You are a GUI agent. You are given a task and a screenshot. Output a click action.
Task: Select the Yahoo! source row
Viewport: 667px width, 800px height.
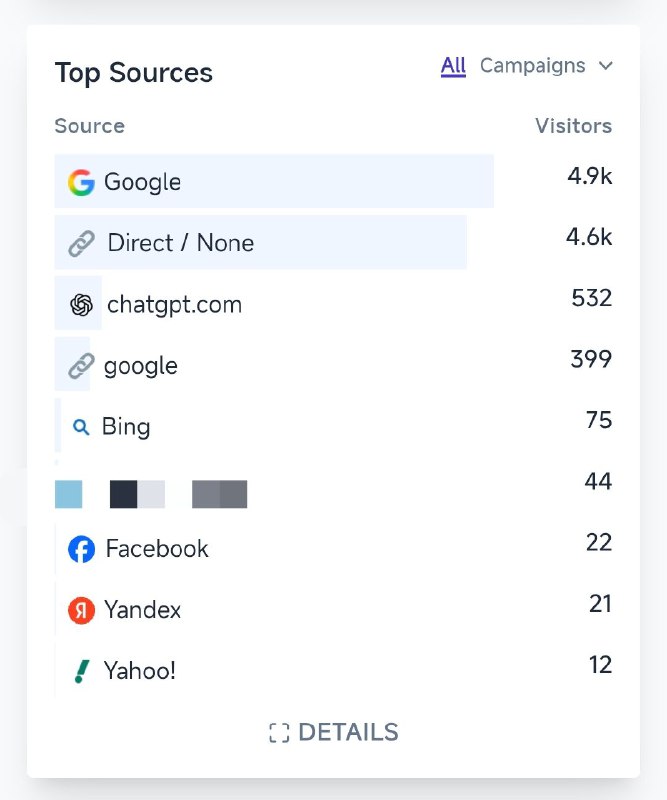click(x=139, y=671)
